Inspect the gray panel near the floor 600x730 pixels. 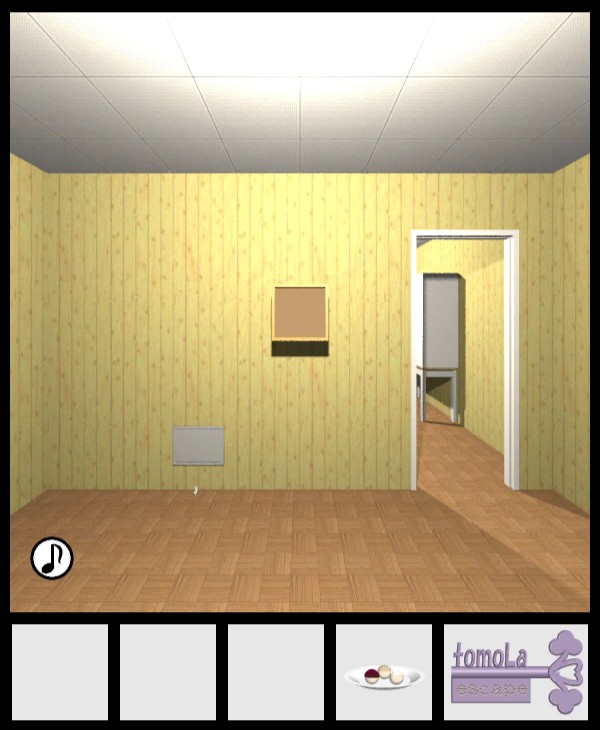198,446
